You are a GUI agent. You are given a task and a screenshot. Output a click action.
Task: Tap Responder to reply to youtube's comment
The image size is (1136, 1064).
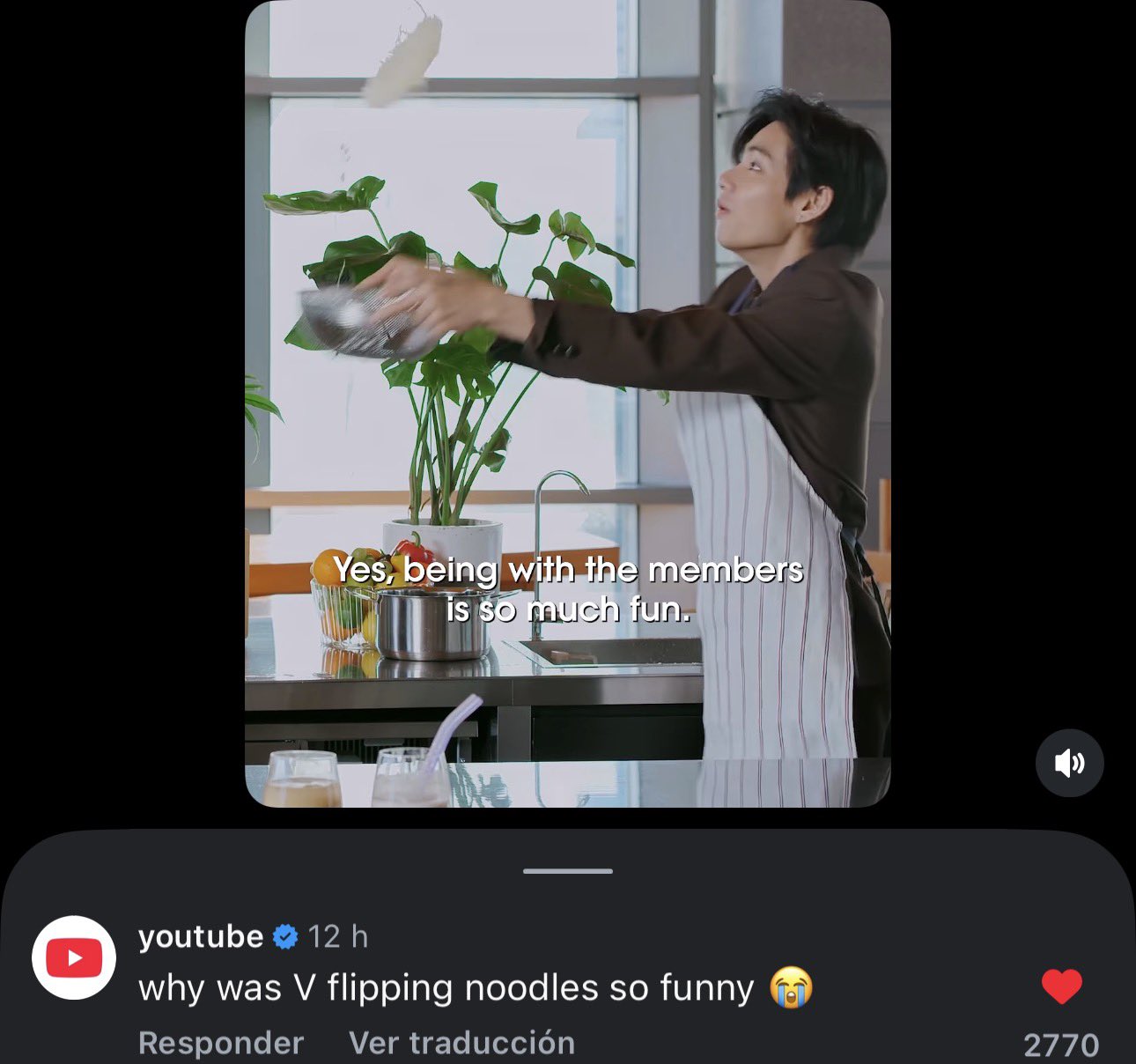pyautogui.click(x=221, y=1043)
